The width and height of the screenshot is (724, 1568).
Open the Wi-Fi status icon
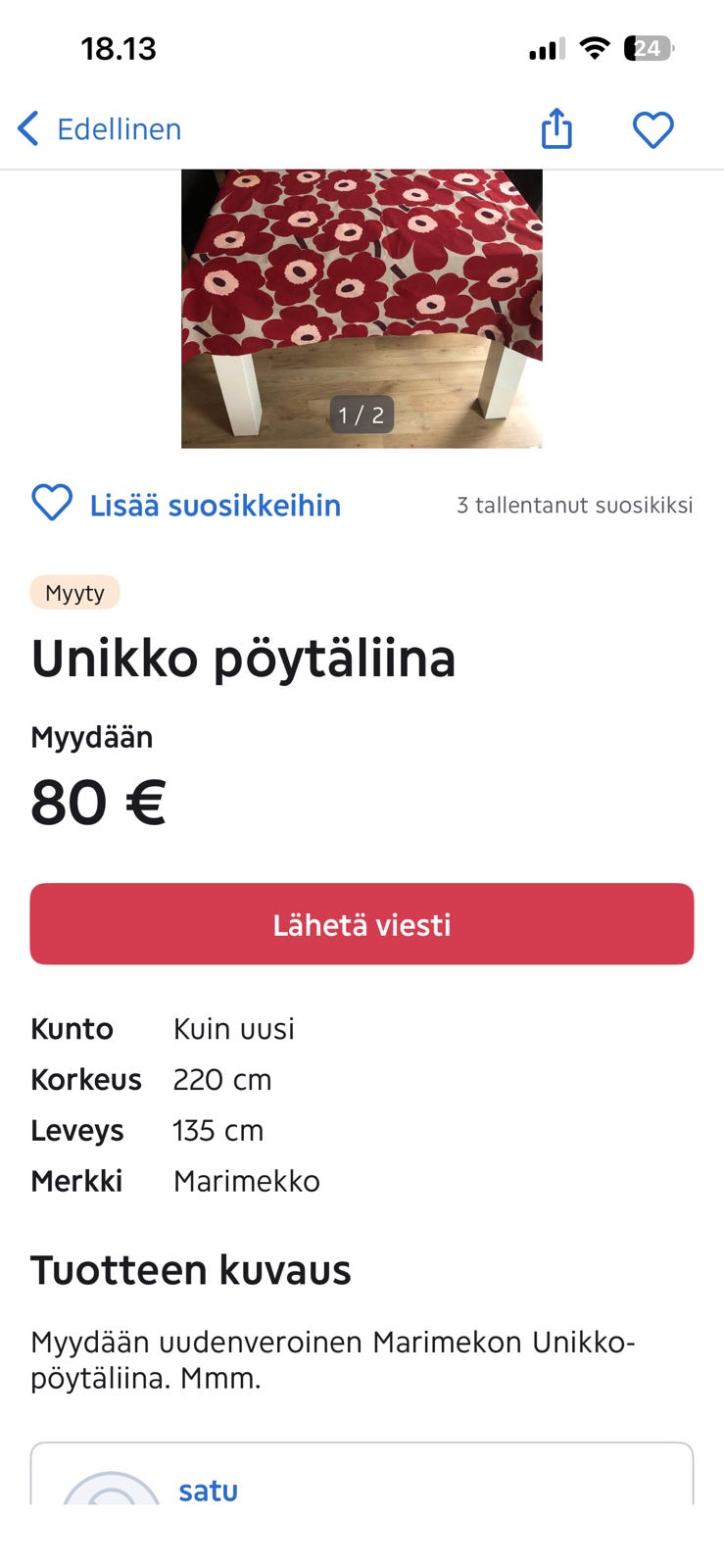coord(595,47)
